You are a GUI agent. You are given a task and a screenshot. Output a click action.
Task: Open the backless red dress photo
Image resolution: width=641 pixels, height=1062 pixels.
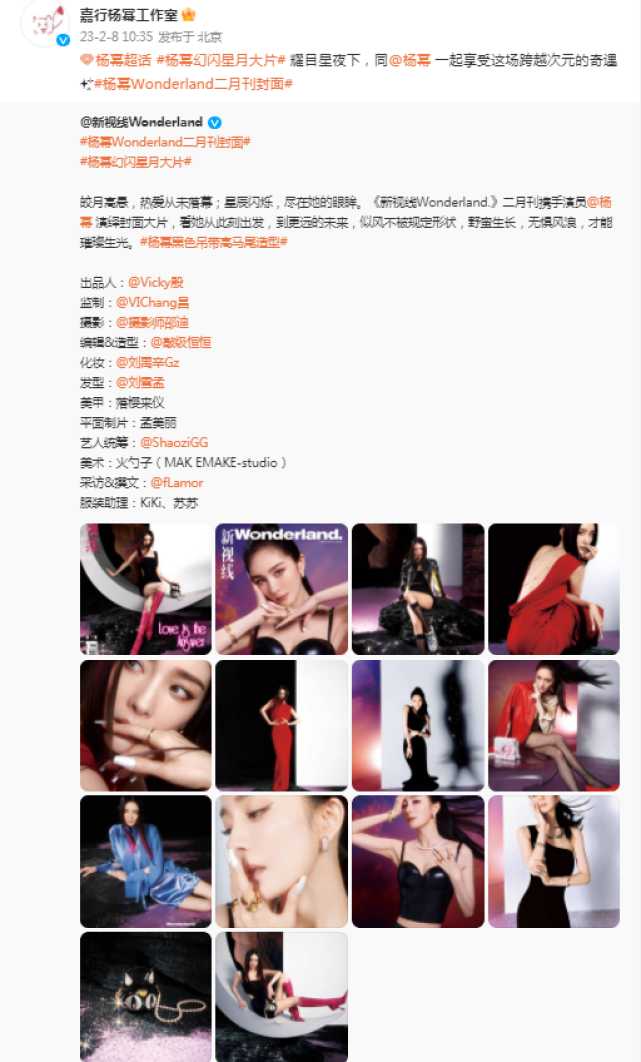coord(553,589)
